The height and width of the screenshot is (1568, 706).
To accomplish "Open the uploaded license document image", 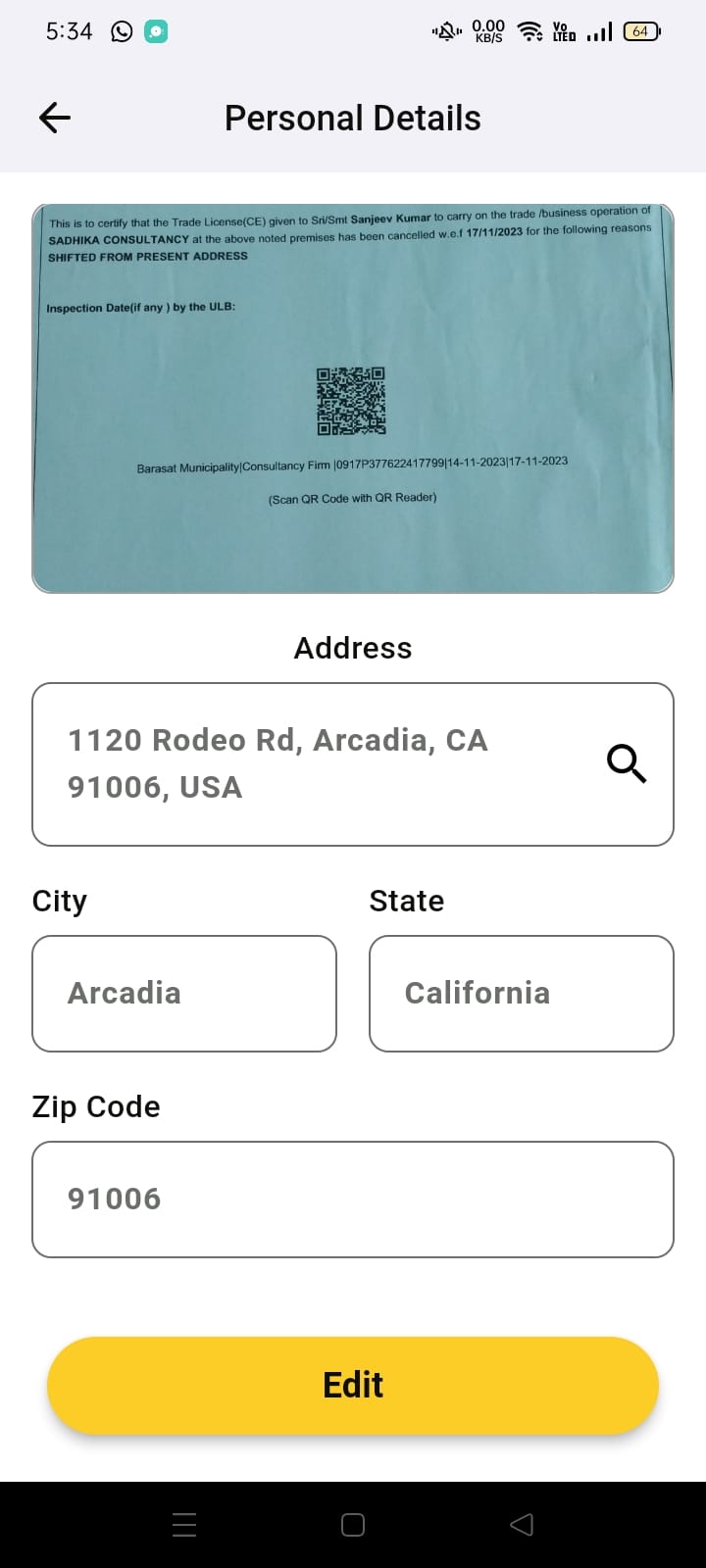I will tap(353, 398).
